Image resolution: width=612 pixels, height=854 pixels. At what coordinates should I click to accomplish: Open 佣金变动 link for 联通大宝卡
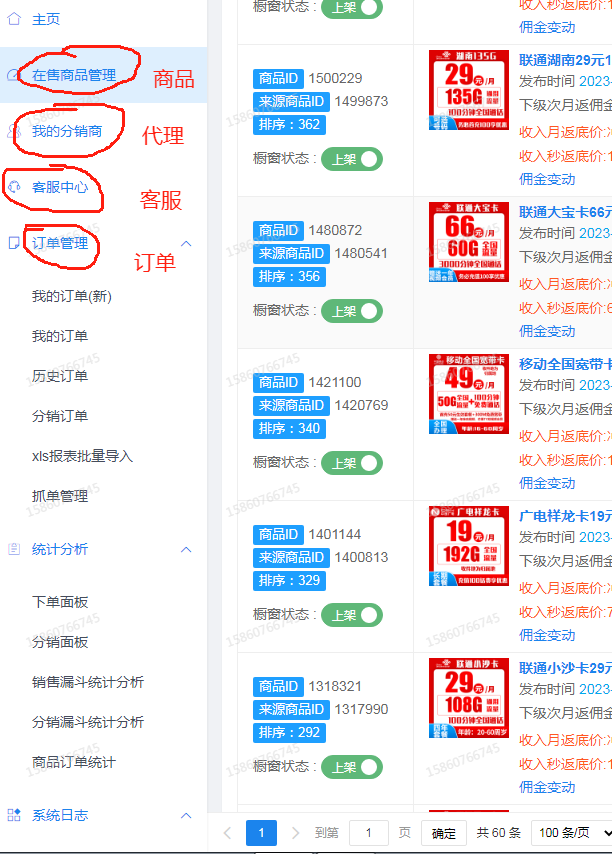[x=547, y=331]
